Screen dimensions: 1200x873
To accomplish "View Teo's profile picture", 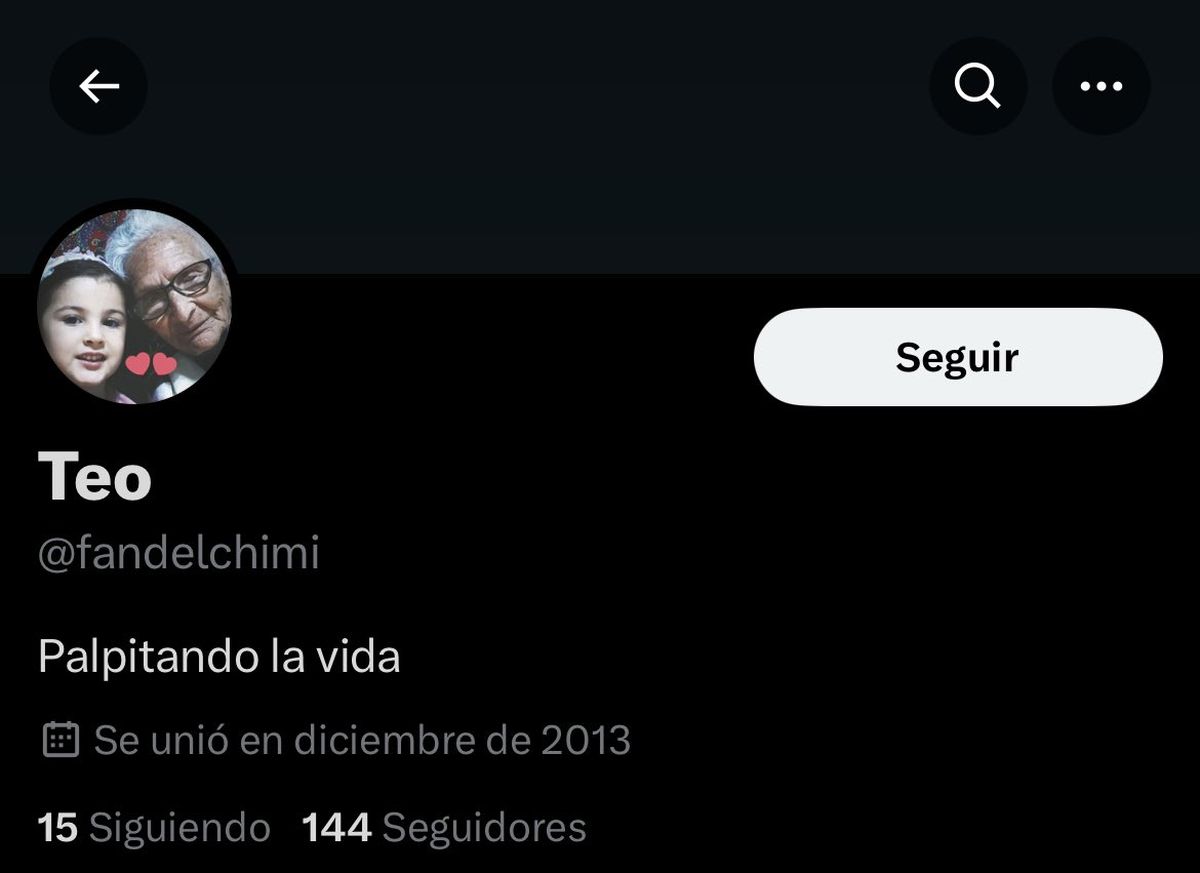I will click(x=134, y=305).
